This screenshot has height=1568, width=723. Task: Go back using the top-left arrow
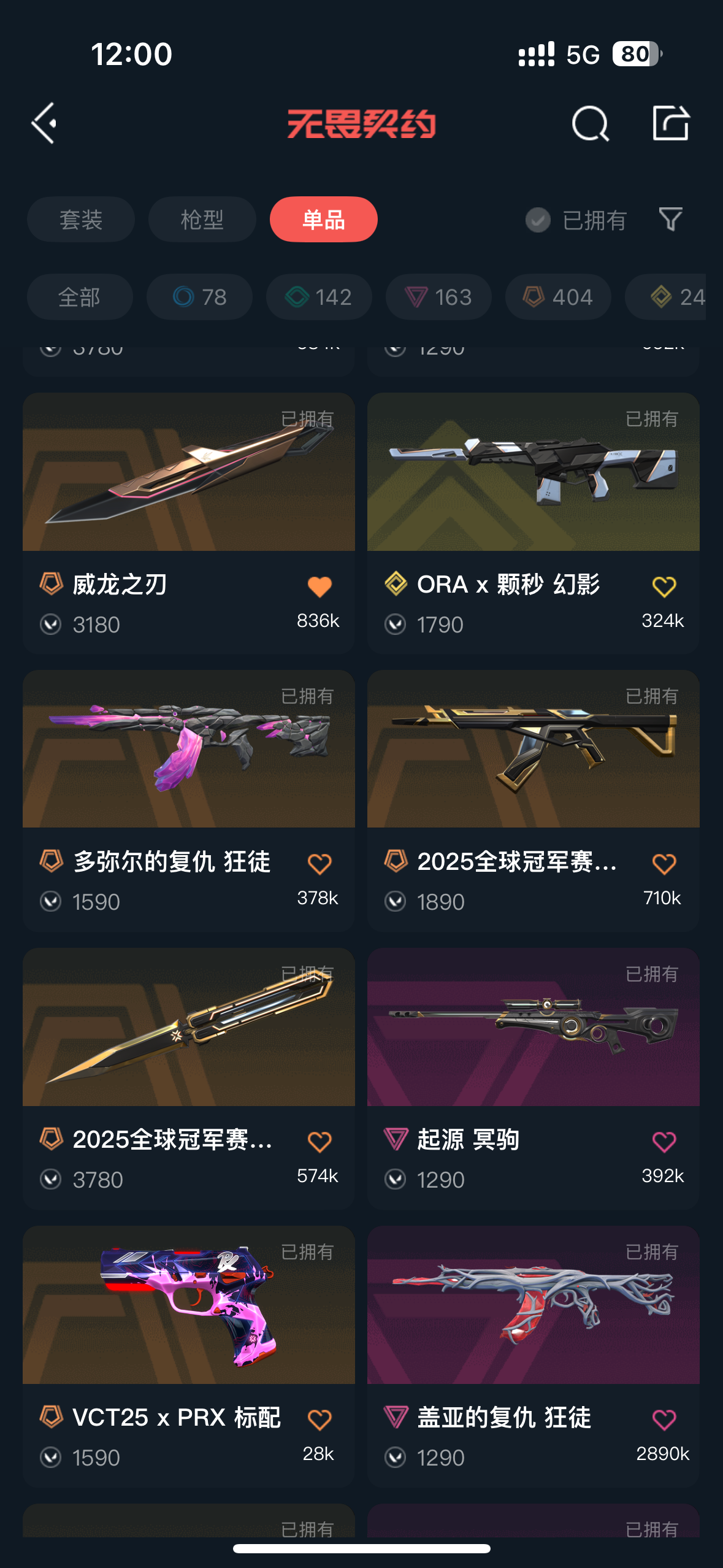click(45, 123)
